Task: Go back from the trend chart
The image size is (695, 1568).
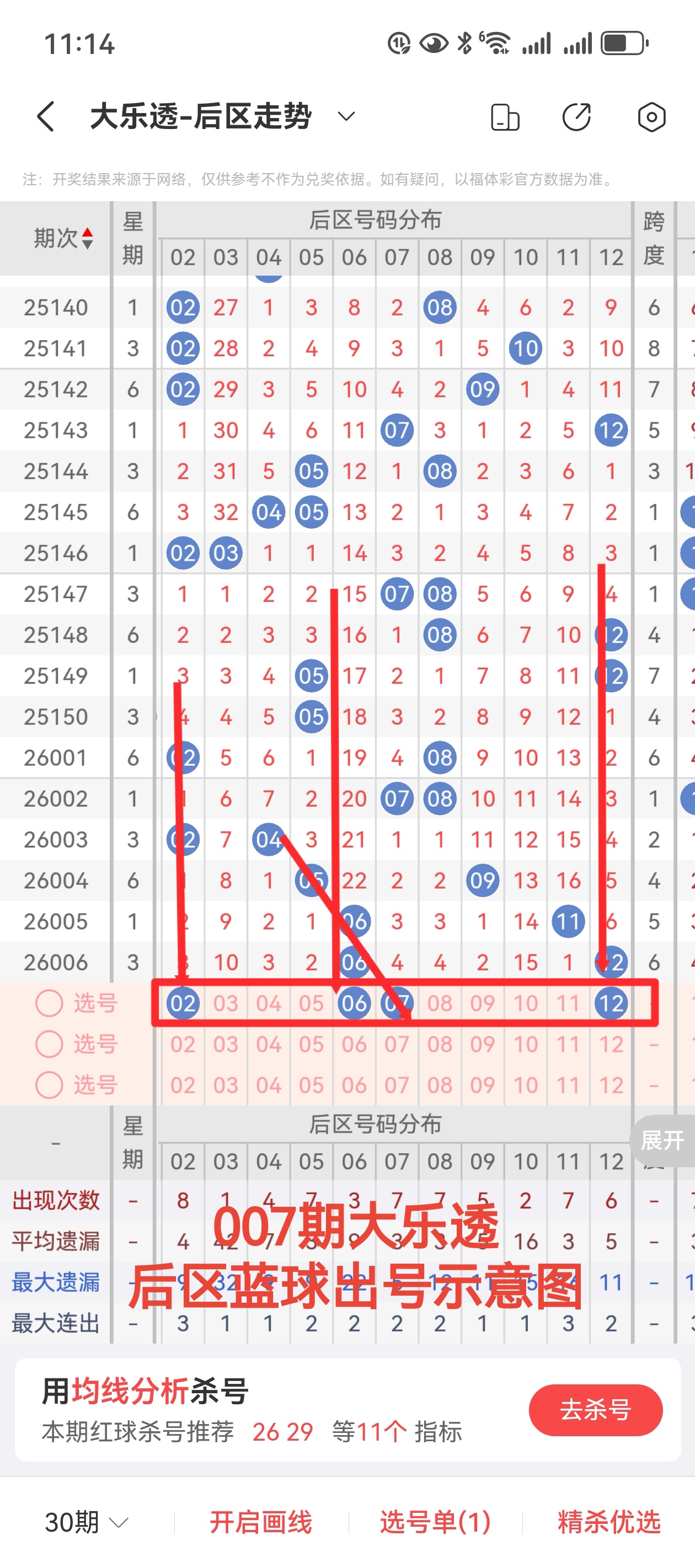Action: 46,116
